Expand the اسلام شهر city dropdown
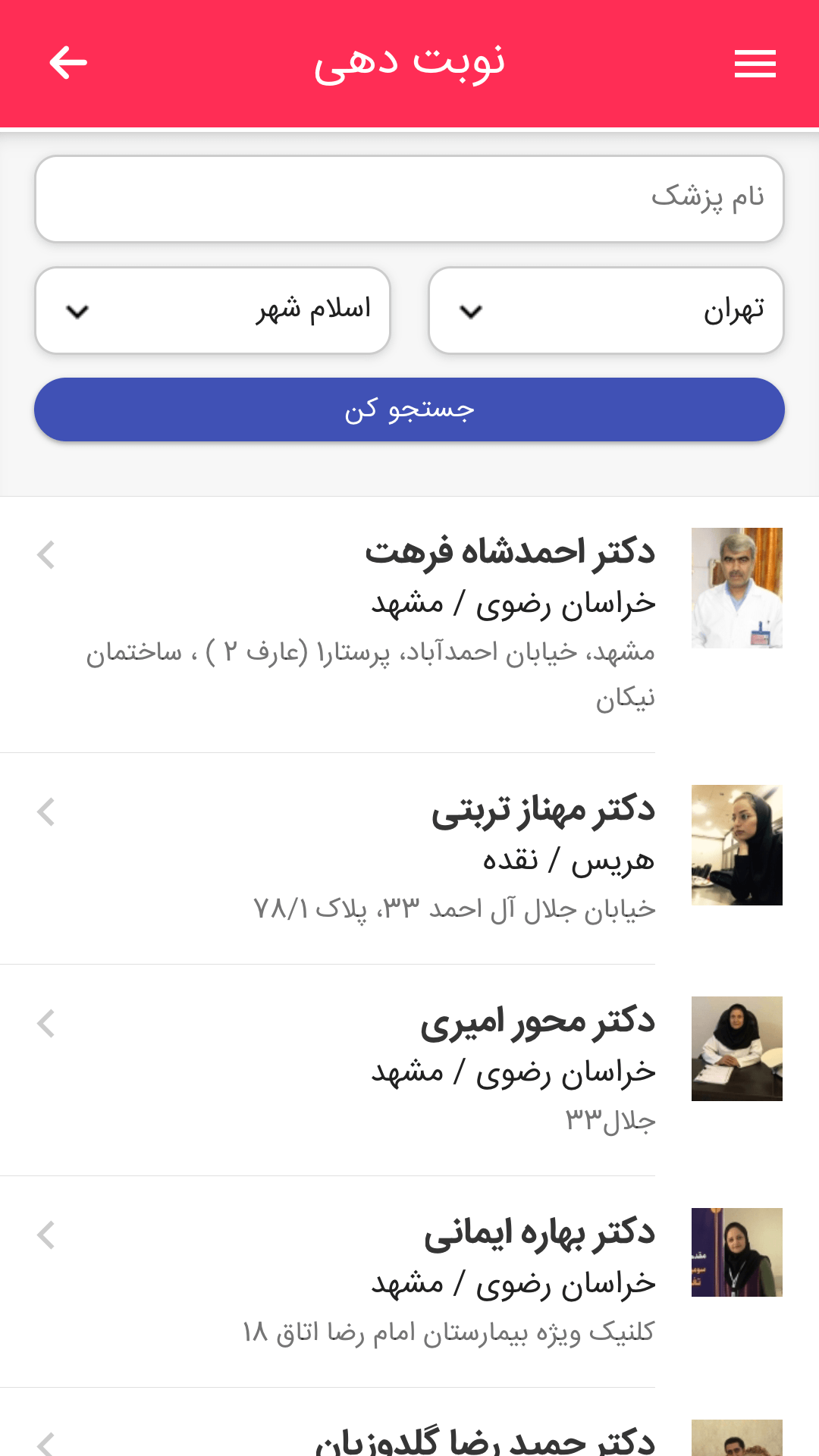The height and width of the screenshot is (1456, 819). point(212,310)
